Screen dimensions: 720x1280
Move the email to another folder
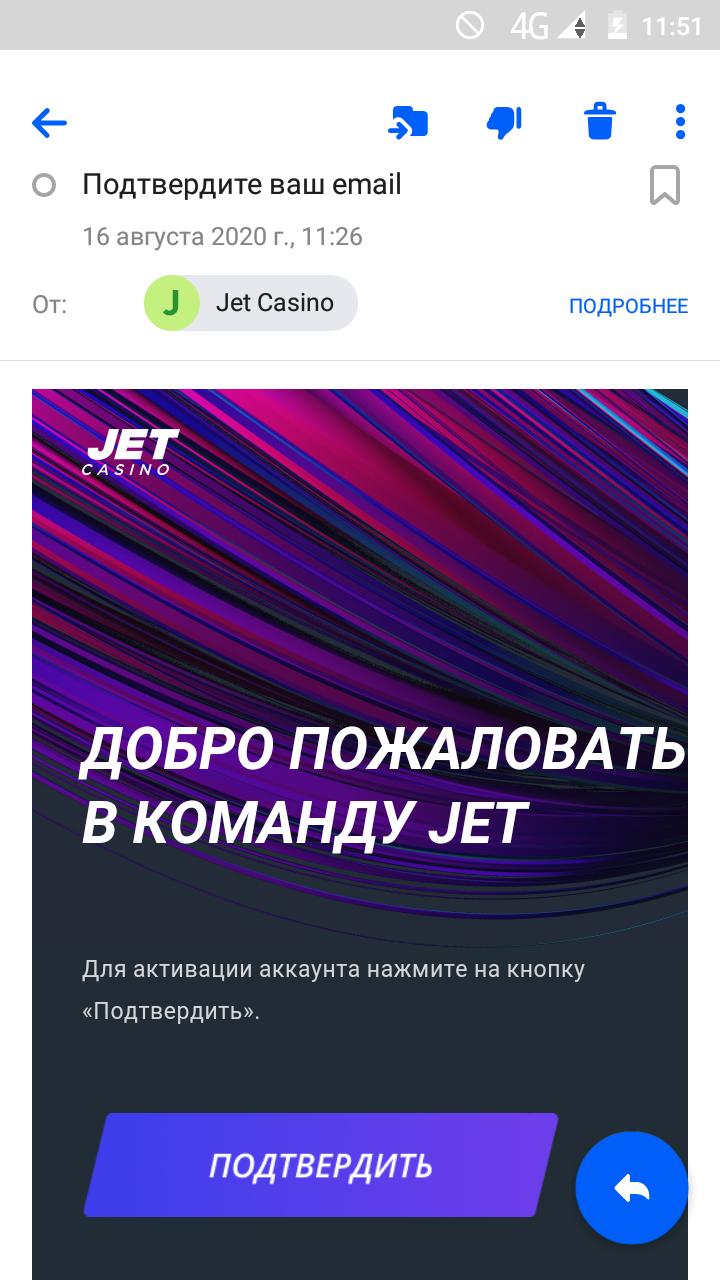pos(408,122)
